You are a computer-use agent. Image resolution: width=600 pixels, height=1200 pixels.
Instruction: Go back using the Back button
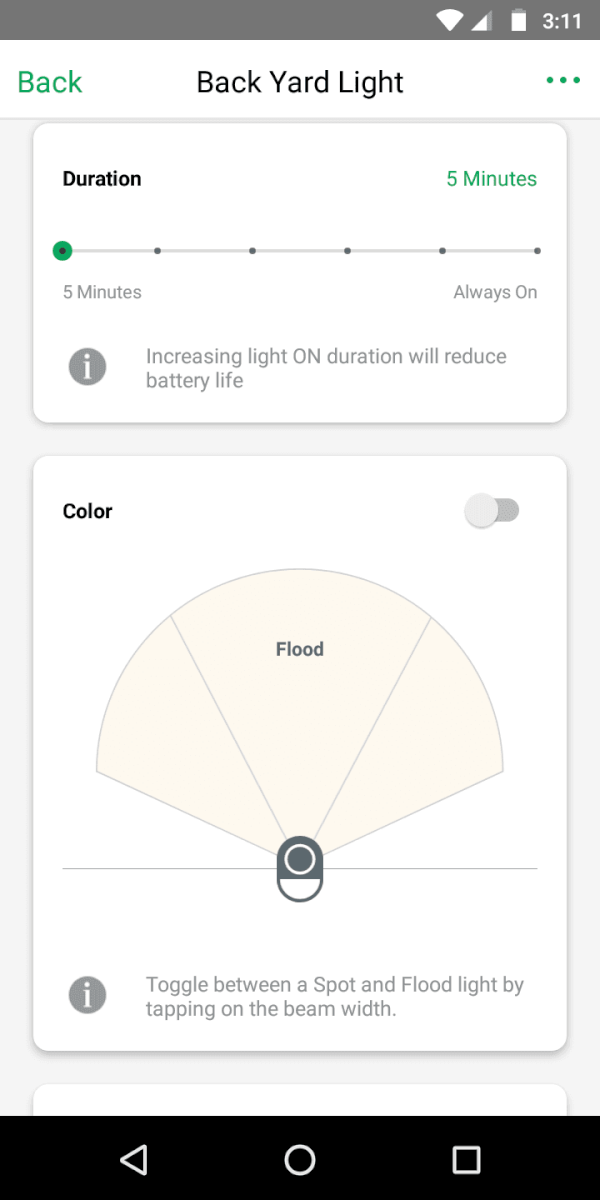point(50,82)
